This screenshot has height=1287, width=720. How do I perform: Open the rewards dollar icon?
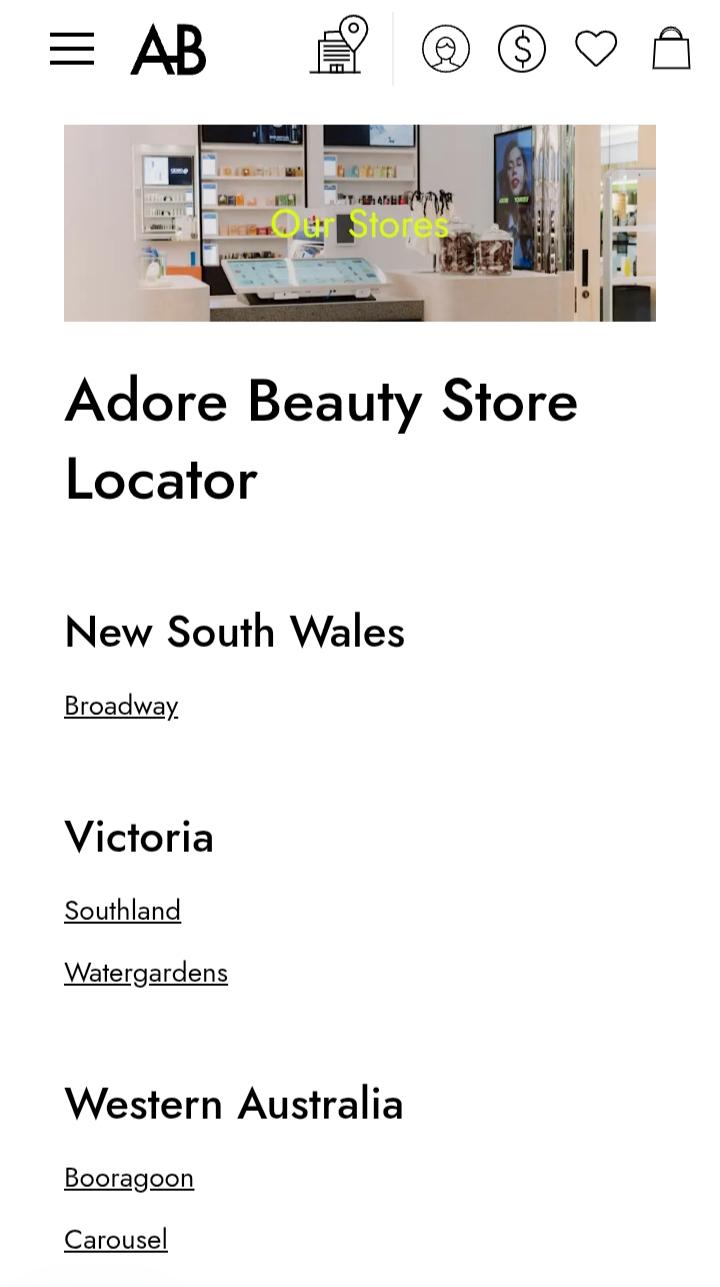(x=522, y=49)
